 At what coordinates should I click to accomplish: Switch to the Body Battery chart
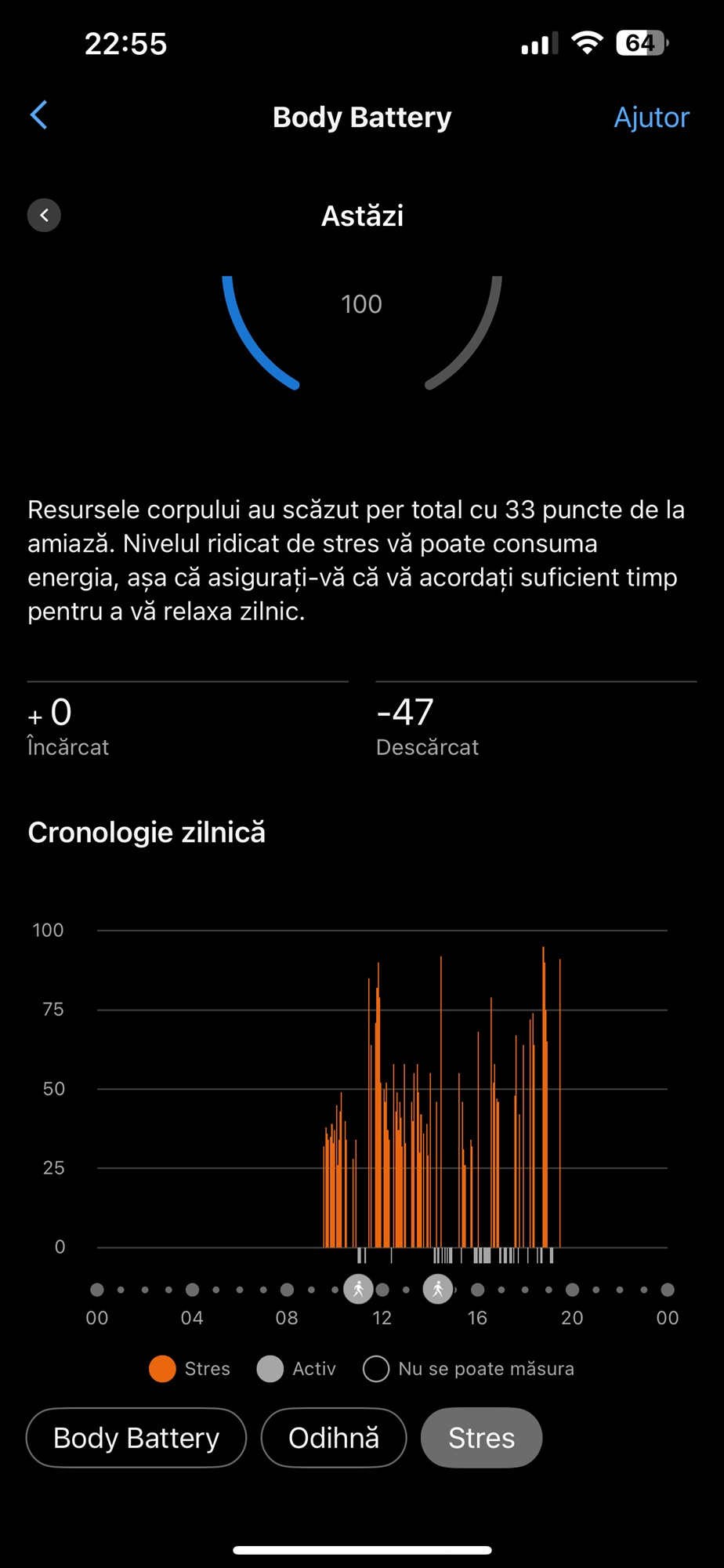point(136,1438)
